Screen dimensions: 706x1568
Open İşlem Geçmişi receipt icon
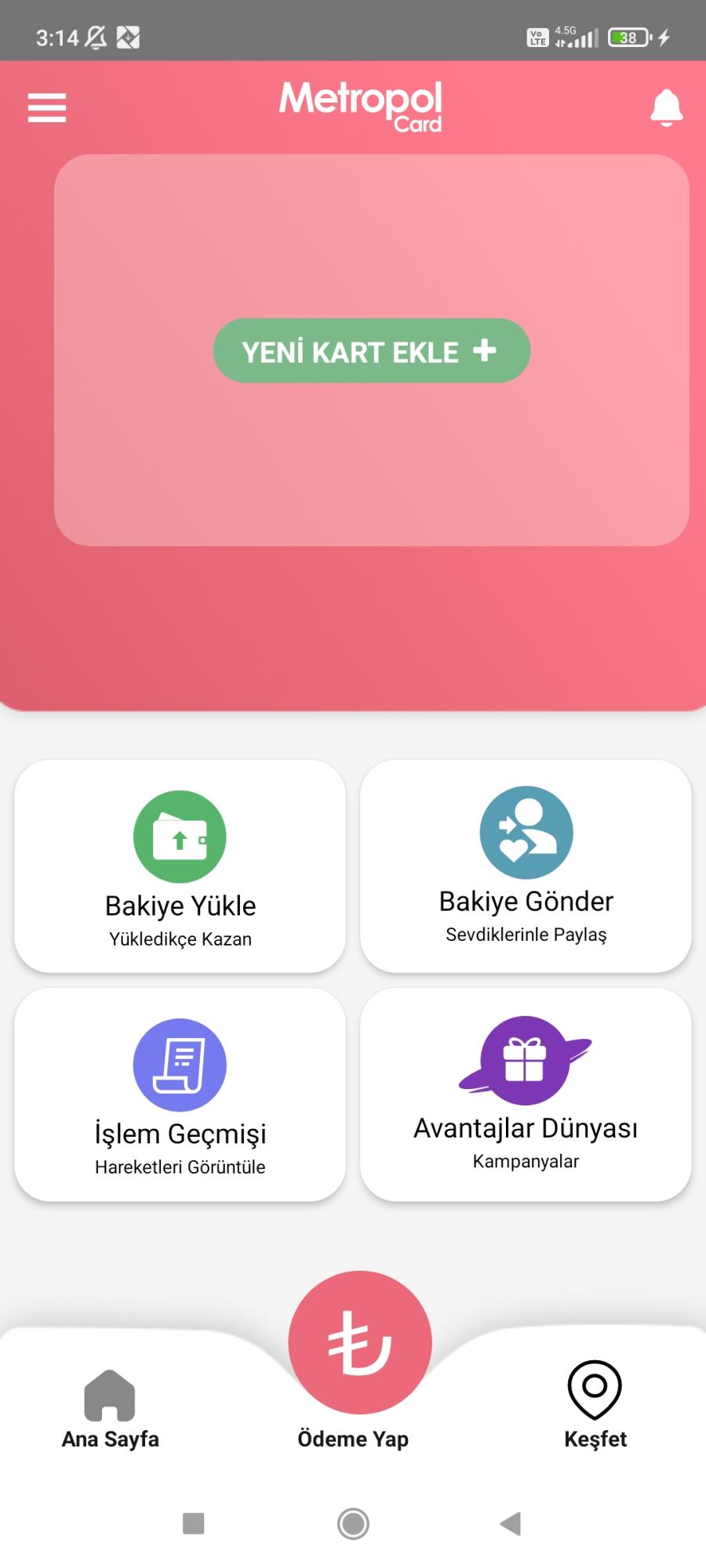[180, 1064]
